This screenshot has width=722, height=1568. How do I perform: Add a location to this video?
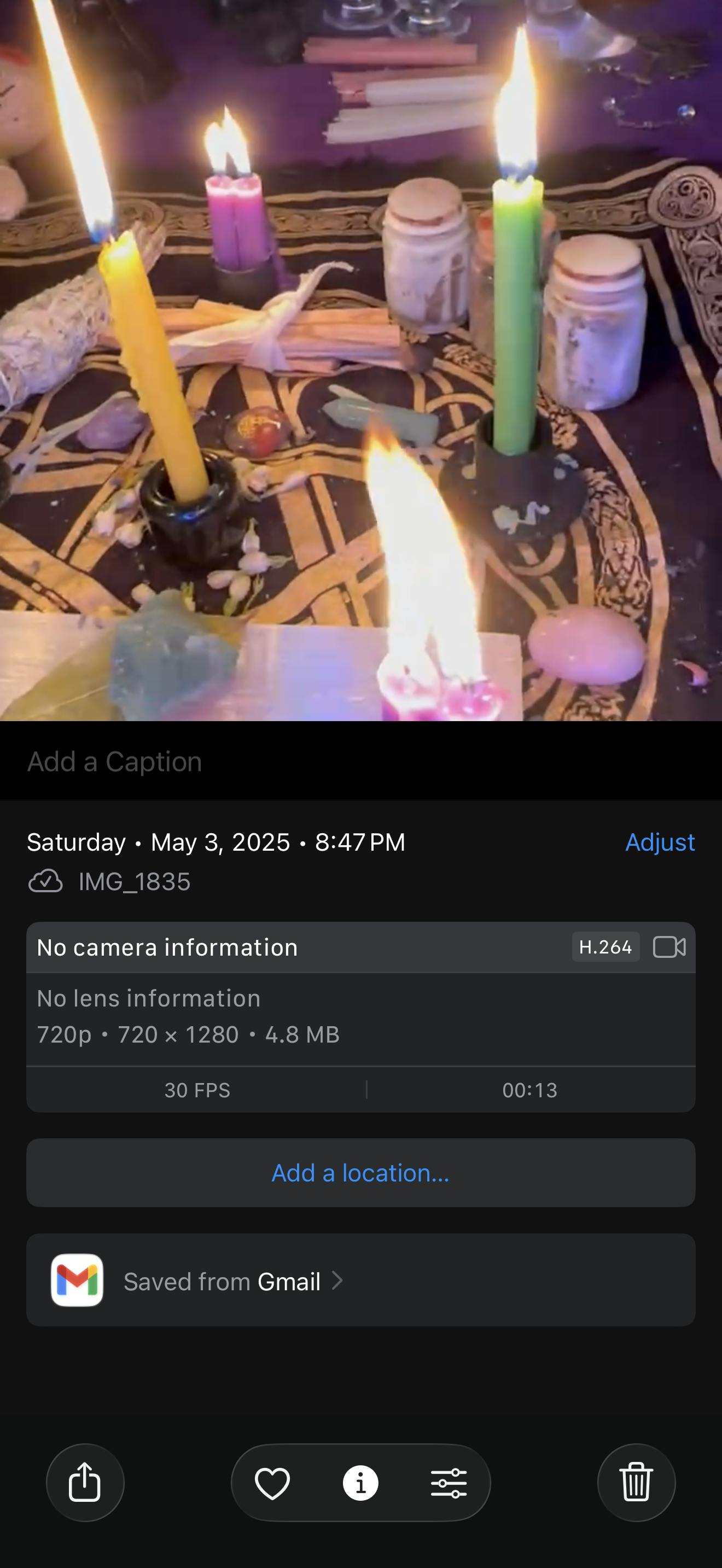[360, 1173]
